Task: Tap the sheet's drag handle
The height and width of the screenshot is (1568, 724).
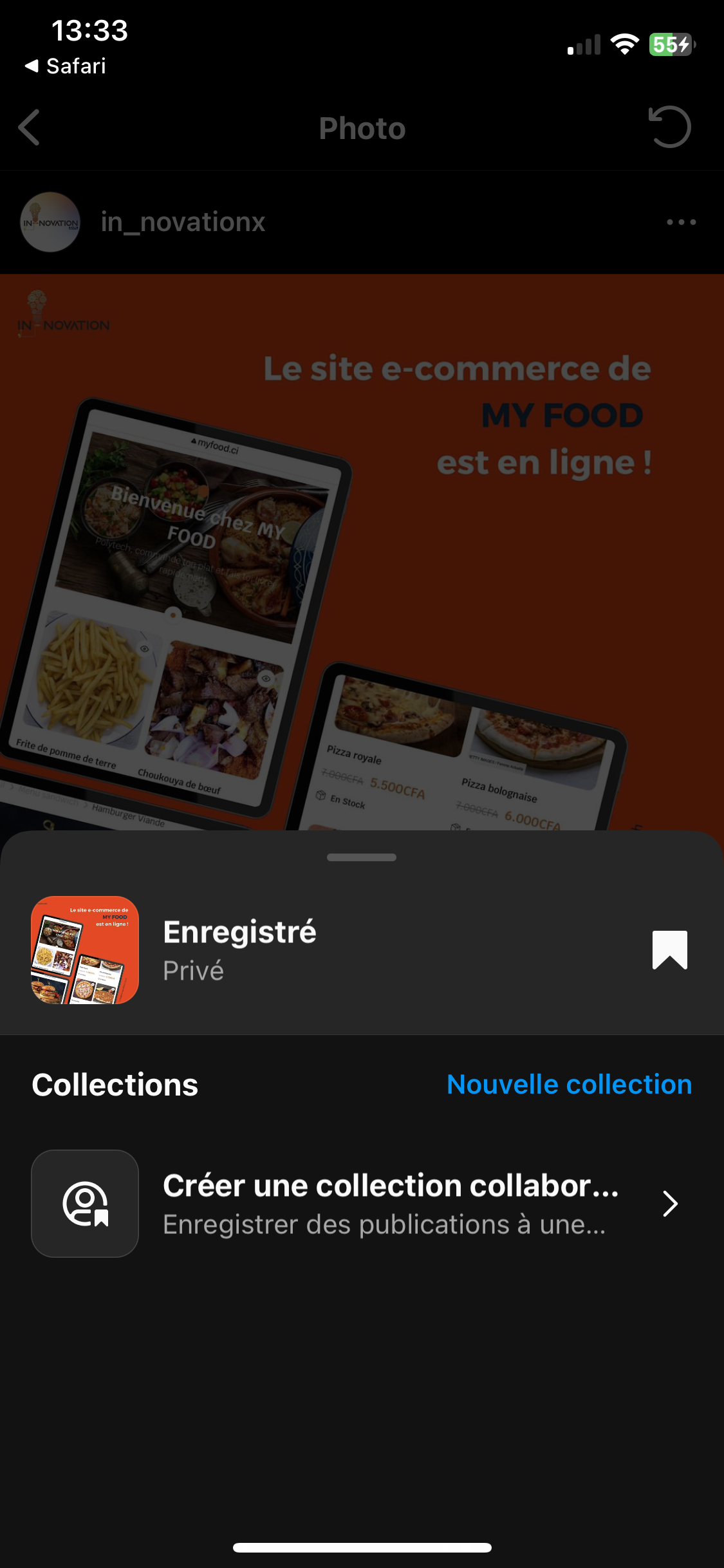Action: pyautogui.click(x=362, y=857)
